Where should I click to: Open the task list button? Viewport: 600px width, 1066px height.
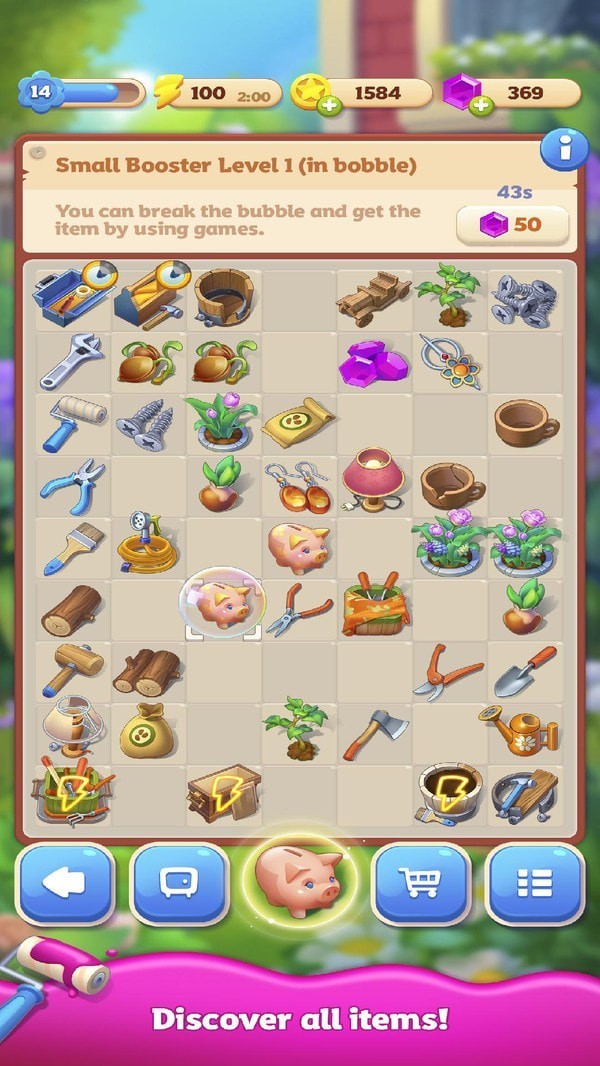534,883
